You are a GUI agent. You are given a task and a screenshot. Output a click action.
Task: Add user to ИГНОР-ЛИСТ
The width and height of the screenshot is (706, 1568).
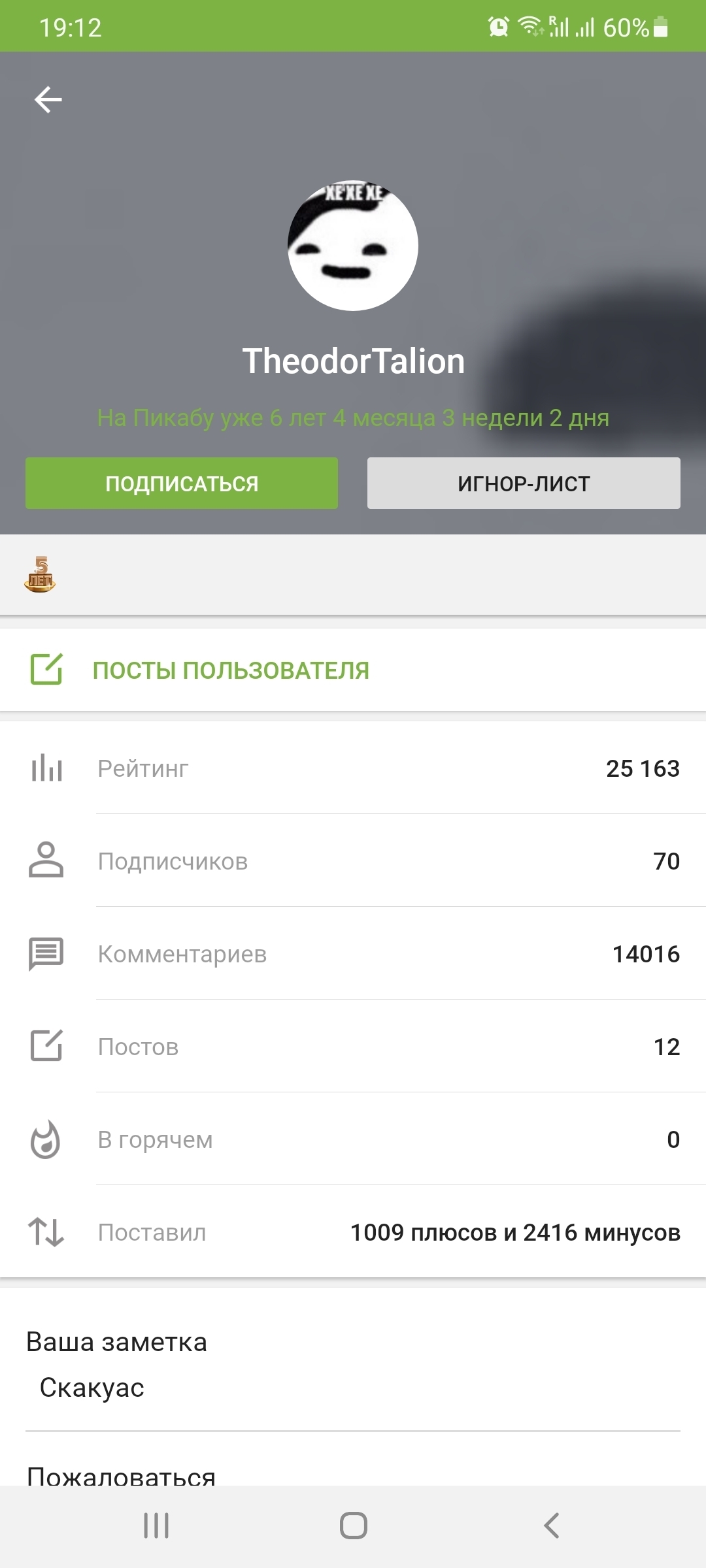point(524,483)
